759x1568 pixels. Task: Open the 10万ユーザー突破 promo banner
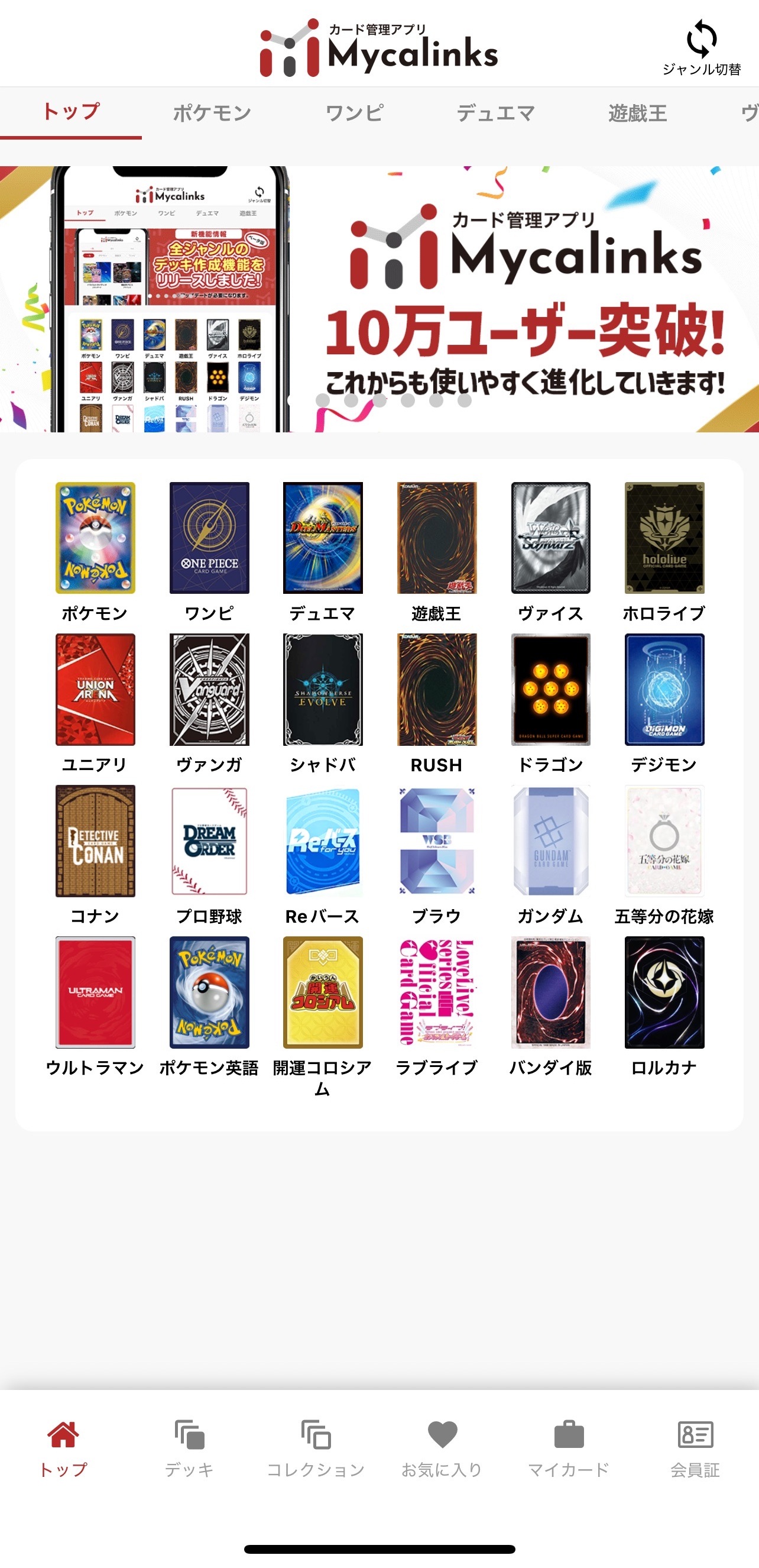(x=379, y=299)
